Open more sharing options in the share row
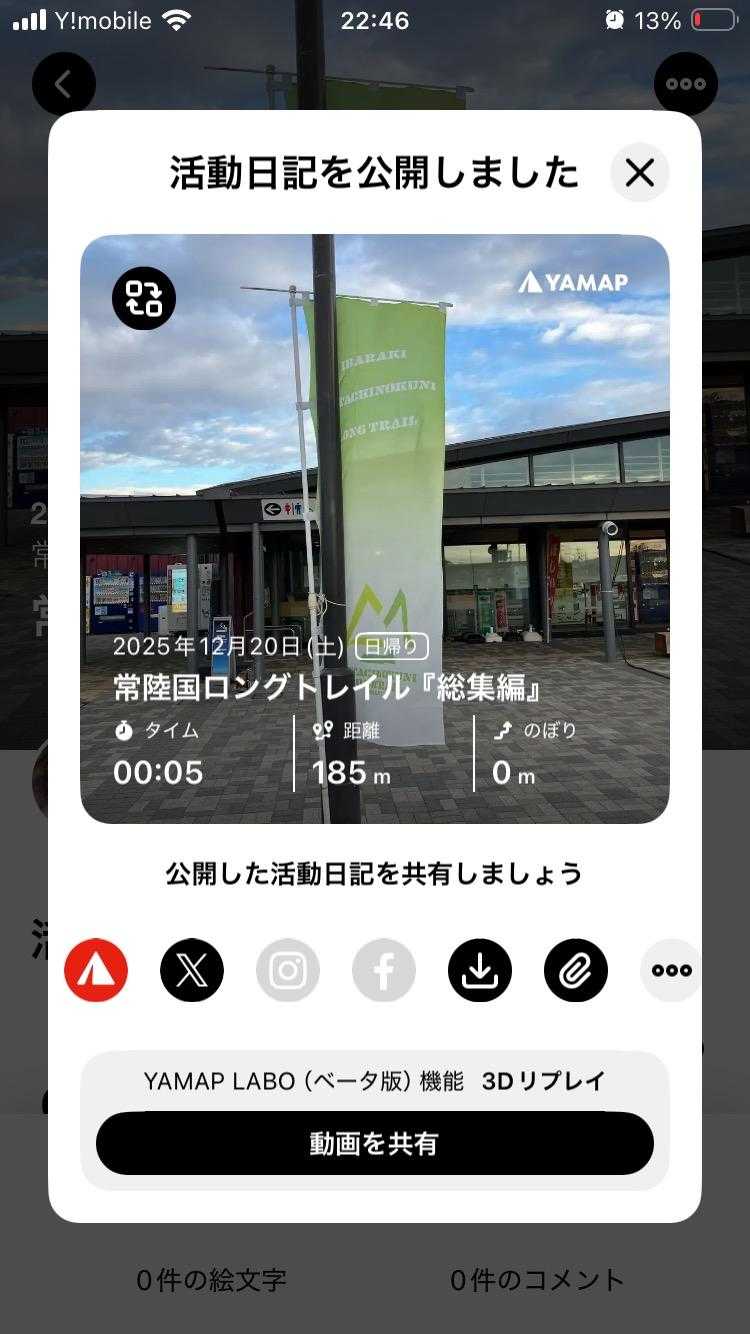 pyautogui.click(x=671, y=970)
